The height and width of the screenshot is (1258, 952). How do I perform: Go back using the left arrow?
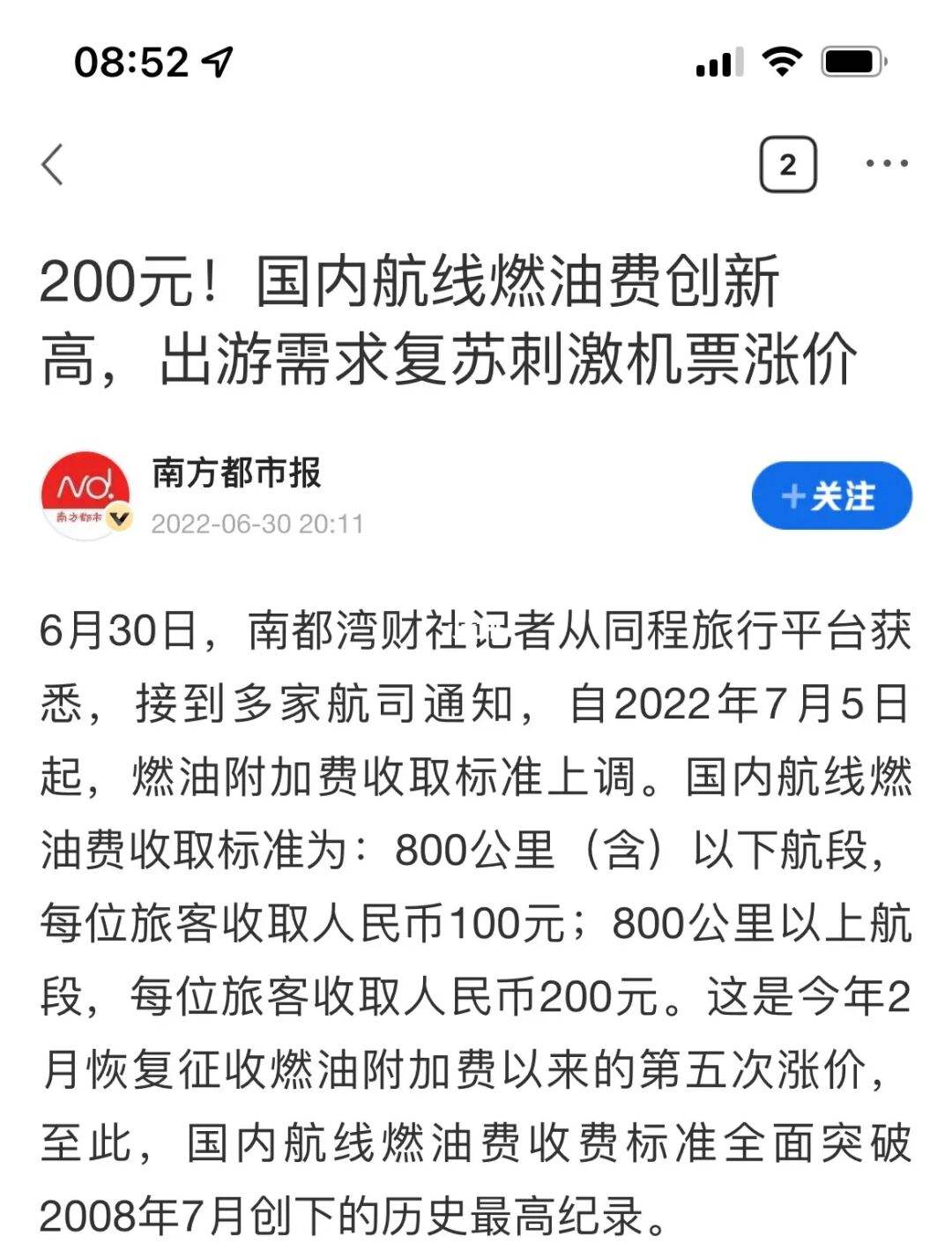(x=53, y=164)
